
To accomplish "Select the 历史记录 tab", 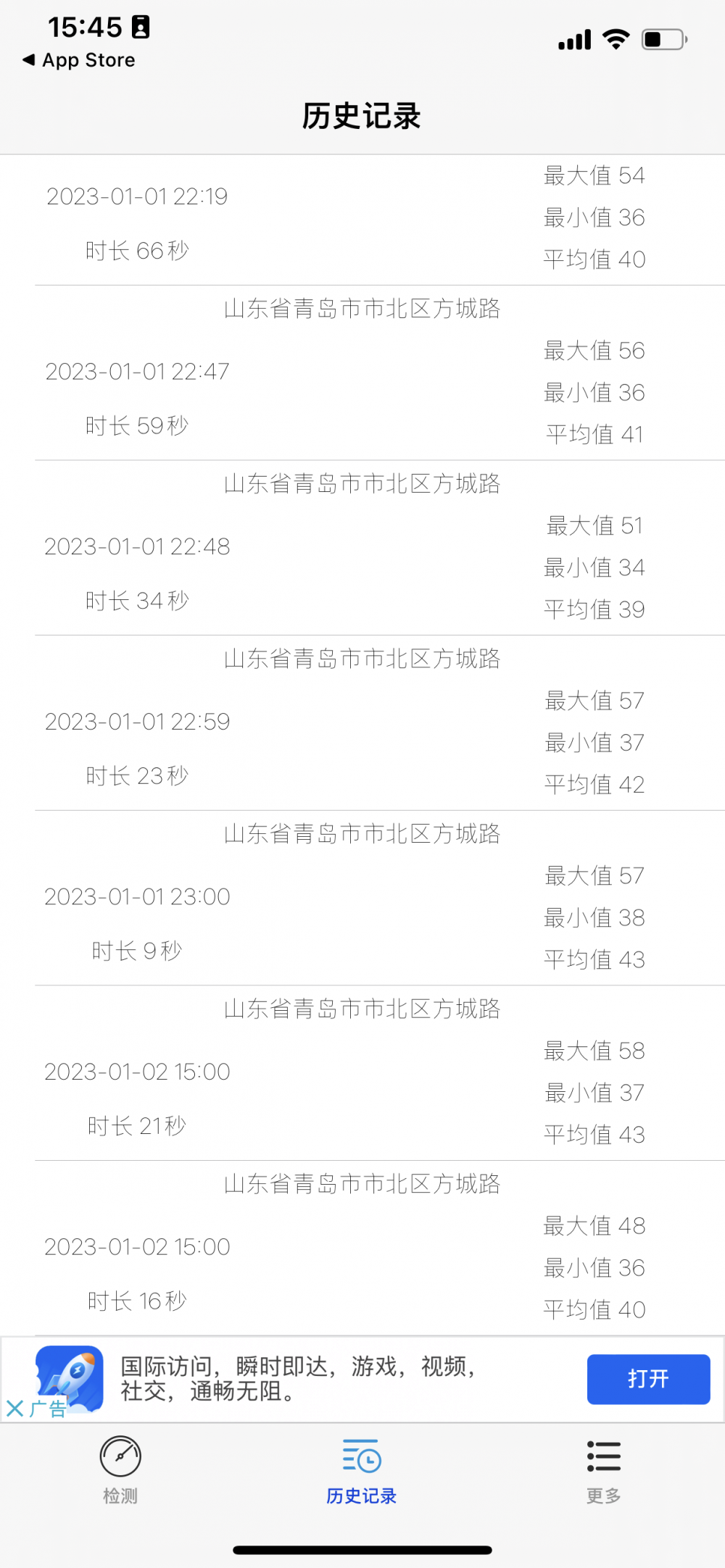I will coord(362,1470).
